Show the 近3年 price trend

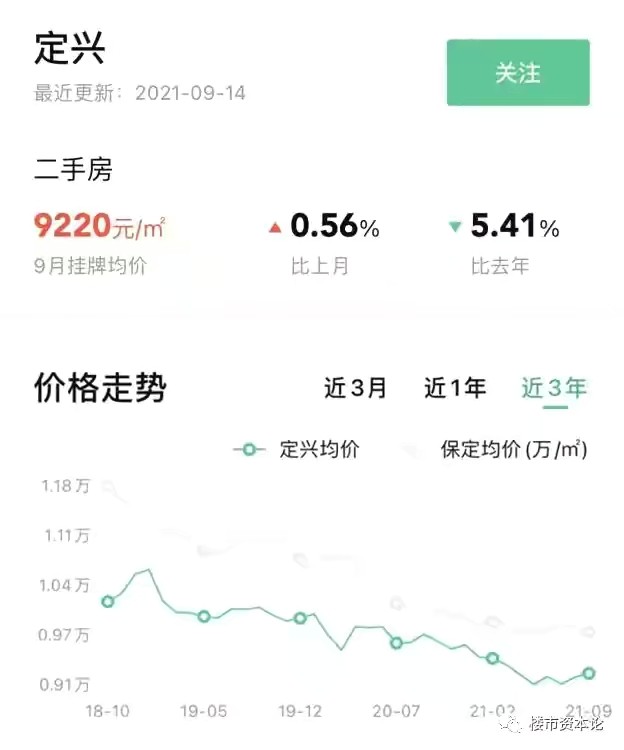(553, 388)
